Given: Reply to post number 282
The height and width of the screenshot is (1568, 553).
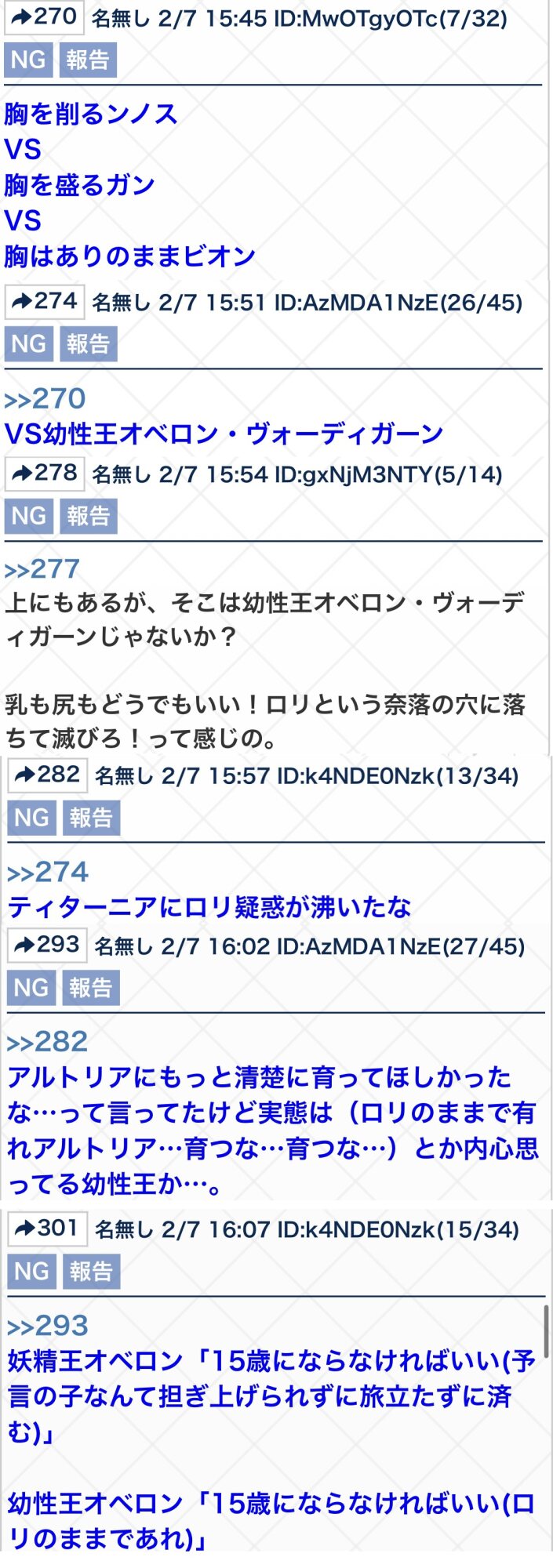Looking at the screenshot, I should (x=47, y=775).
